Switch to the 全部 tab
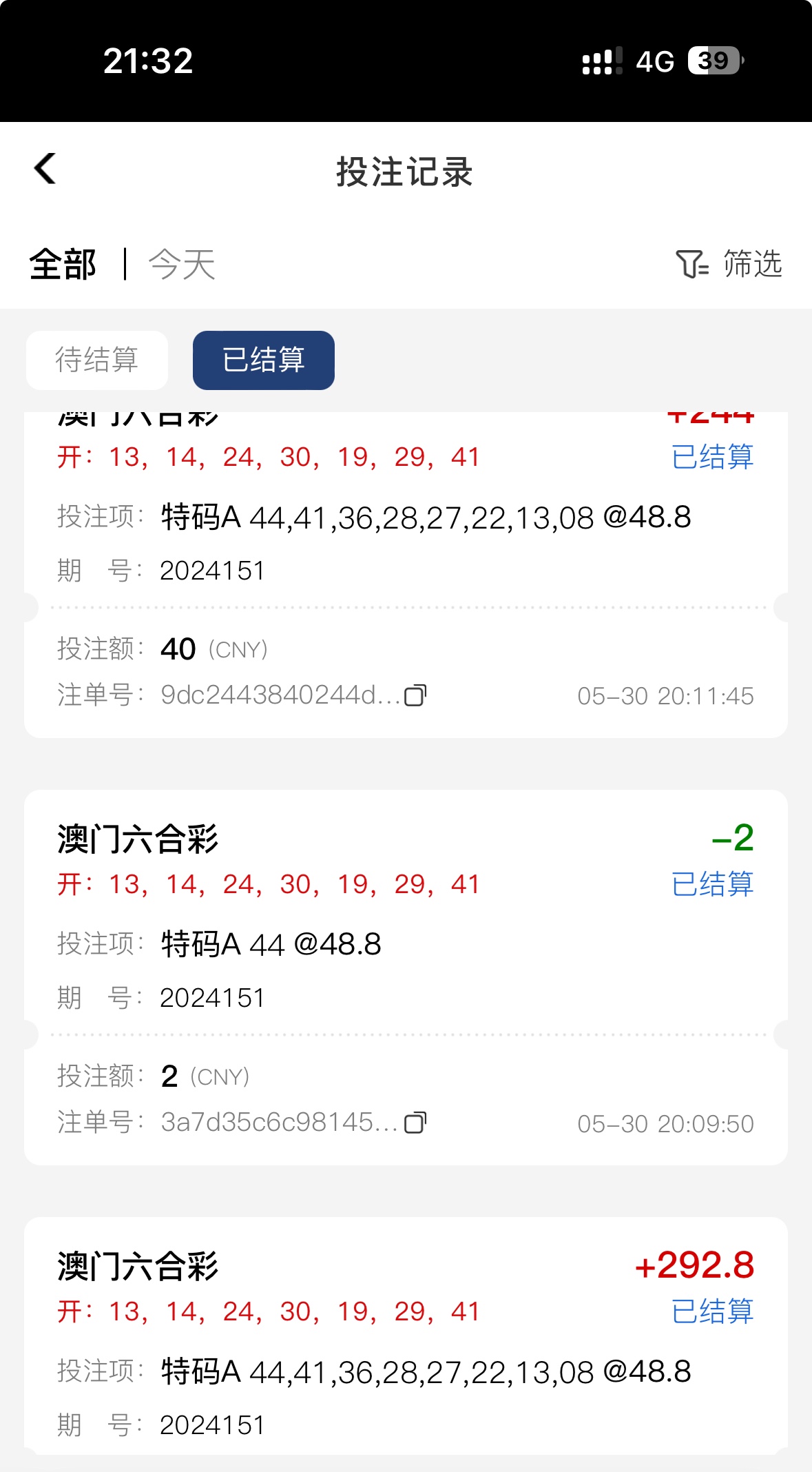Screen dimensions: 812x1472 tap(63, 265)
